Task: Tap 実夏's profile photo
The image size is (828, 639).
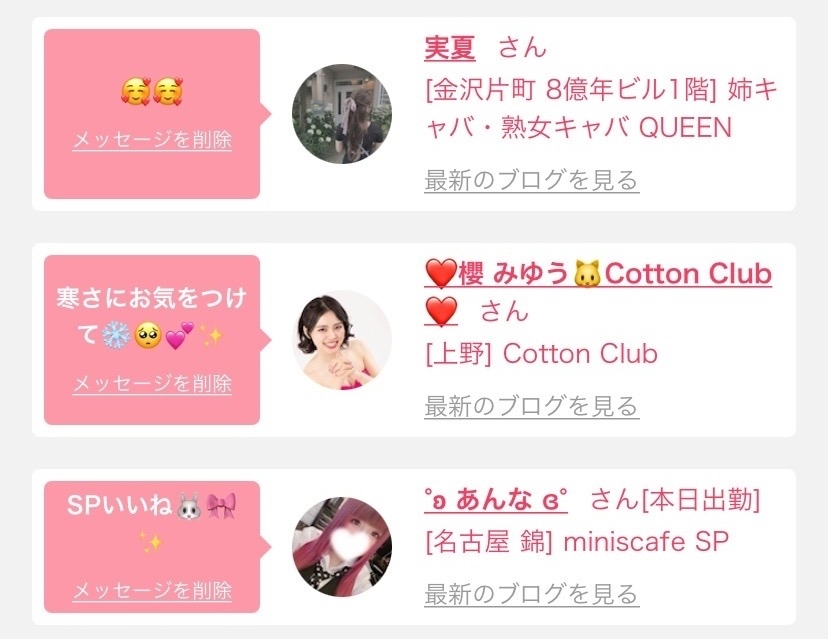Action: (x=342, y=114)
